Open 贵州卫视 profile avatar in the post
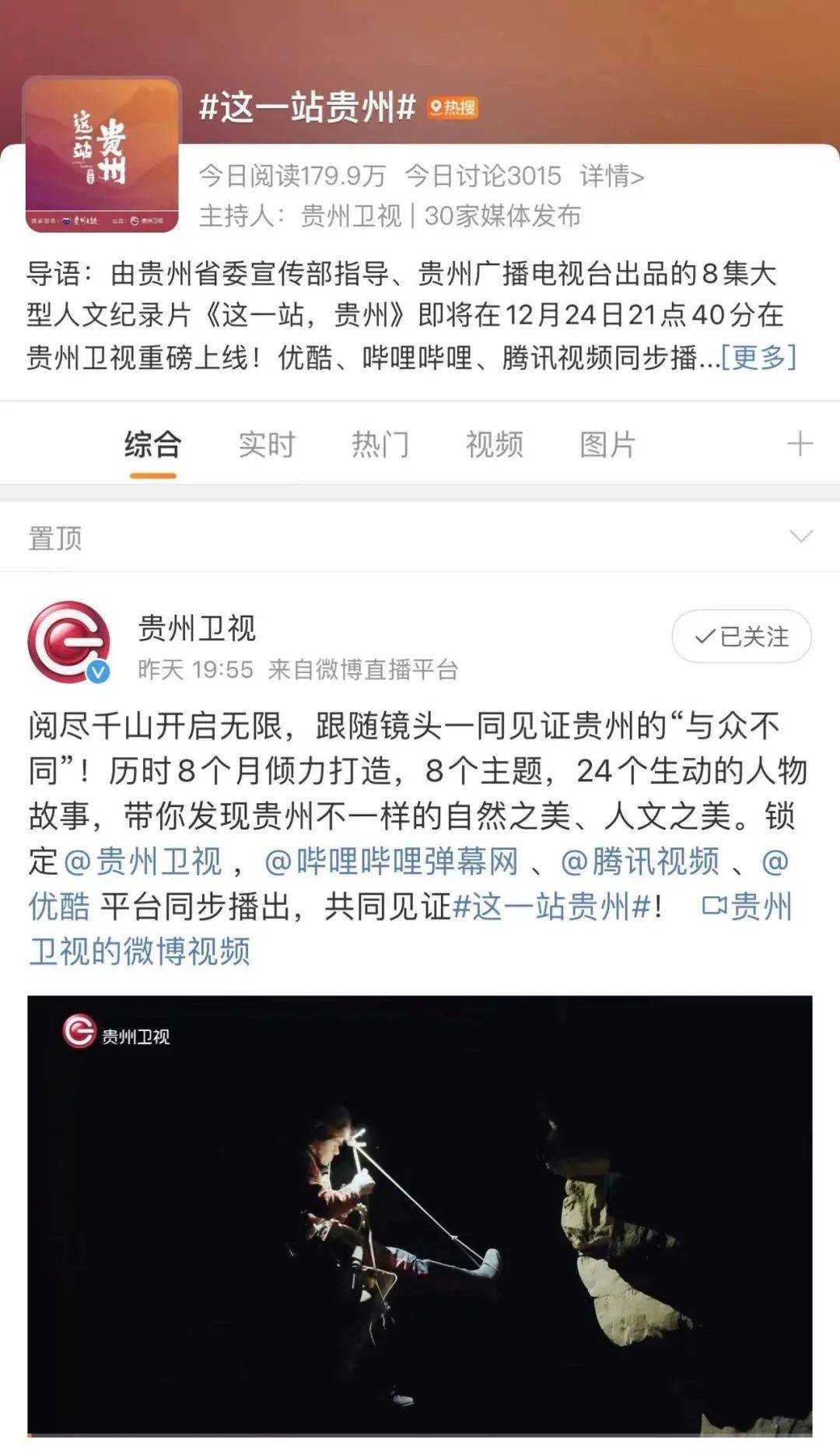The width and height of the screenshot is (840, 1452). coord(68,642)
